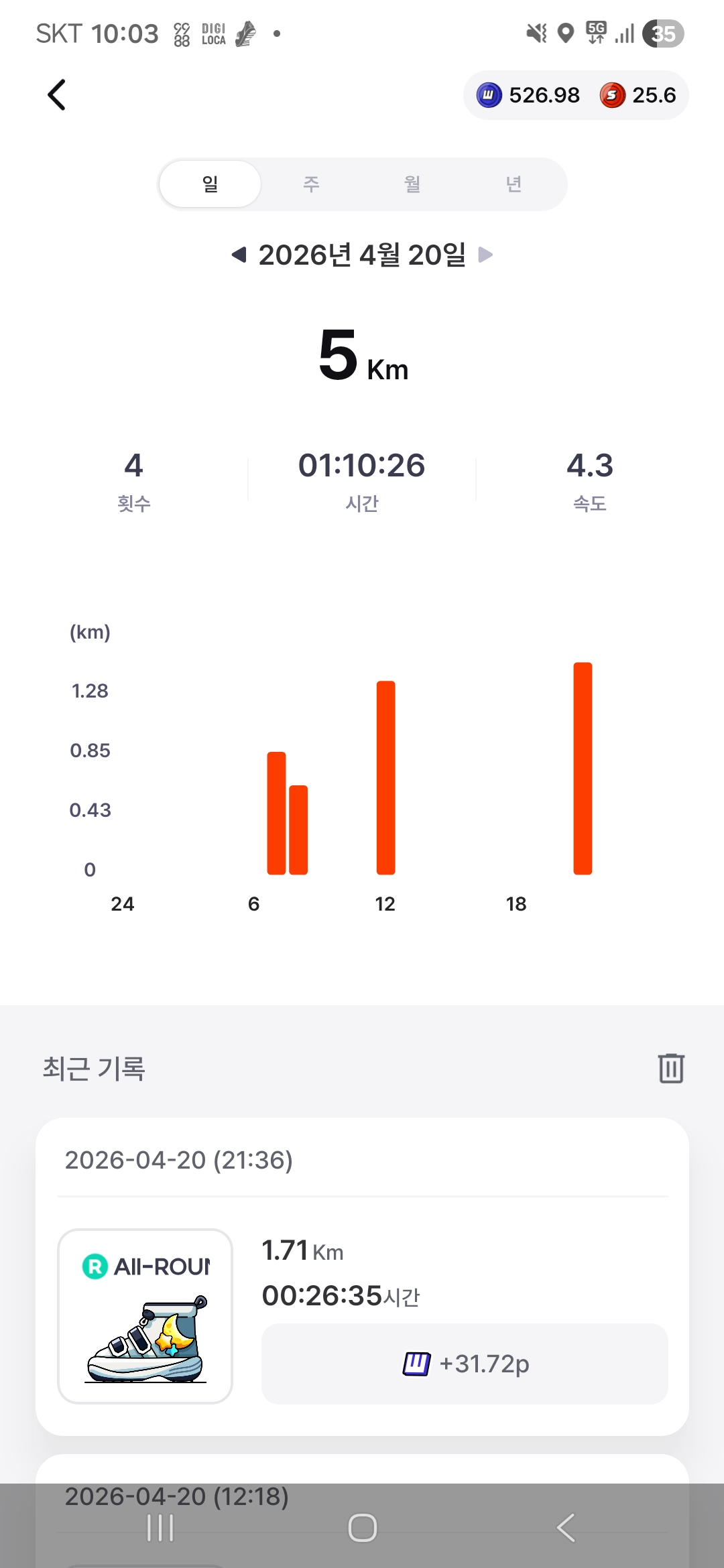This screenshot has height=1568, width=724.
Task: Go to the previous day before 2026년 4월 20일
Action: (x=239, y=255)
